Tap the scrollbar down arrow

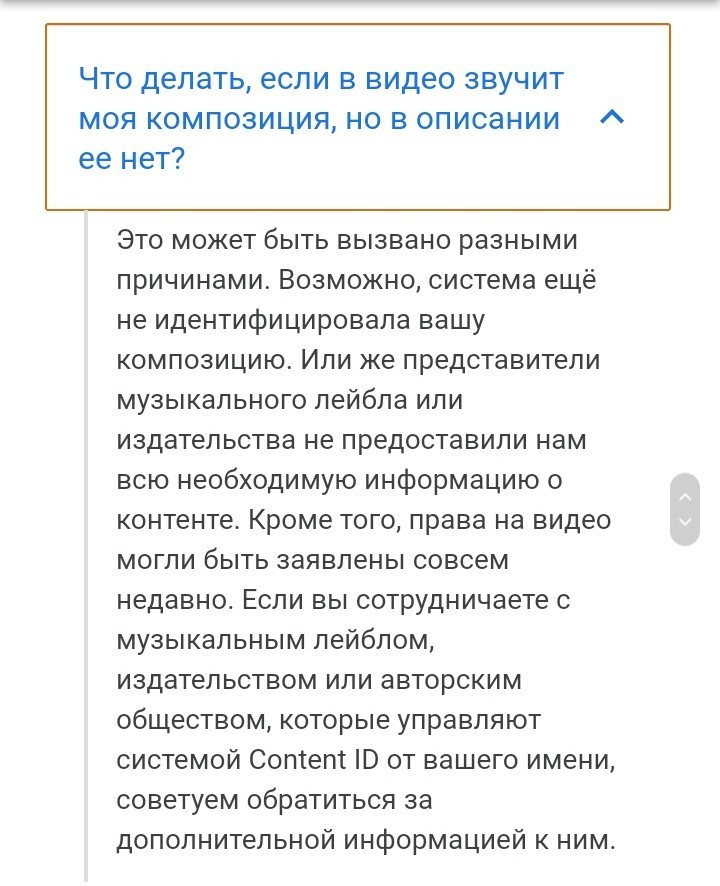pyautogui.click(x=685, y=522)
